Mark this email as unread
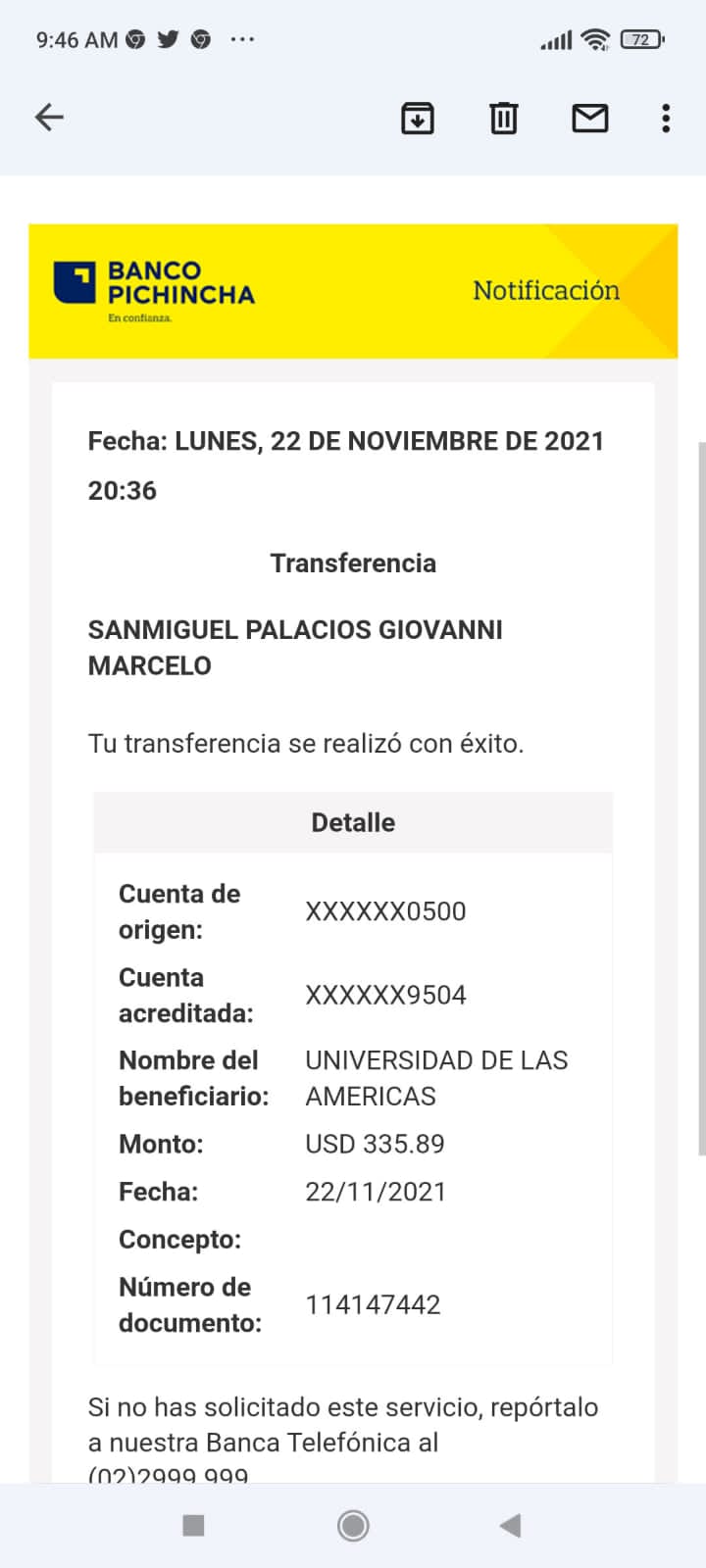 tap(589, 118)
